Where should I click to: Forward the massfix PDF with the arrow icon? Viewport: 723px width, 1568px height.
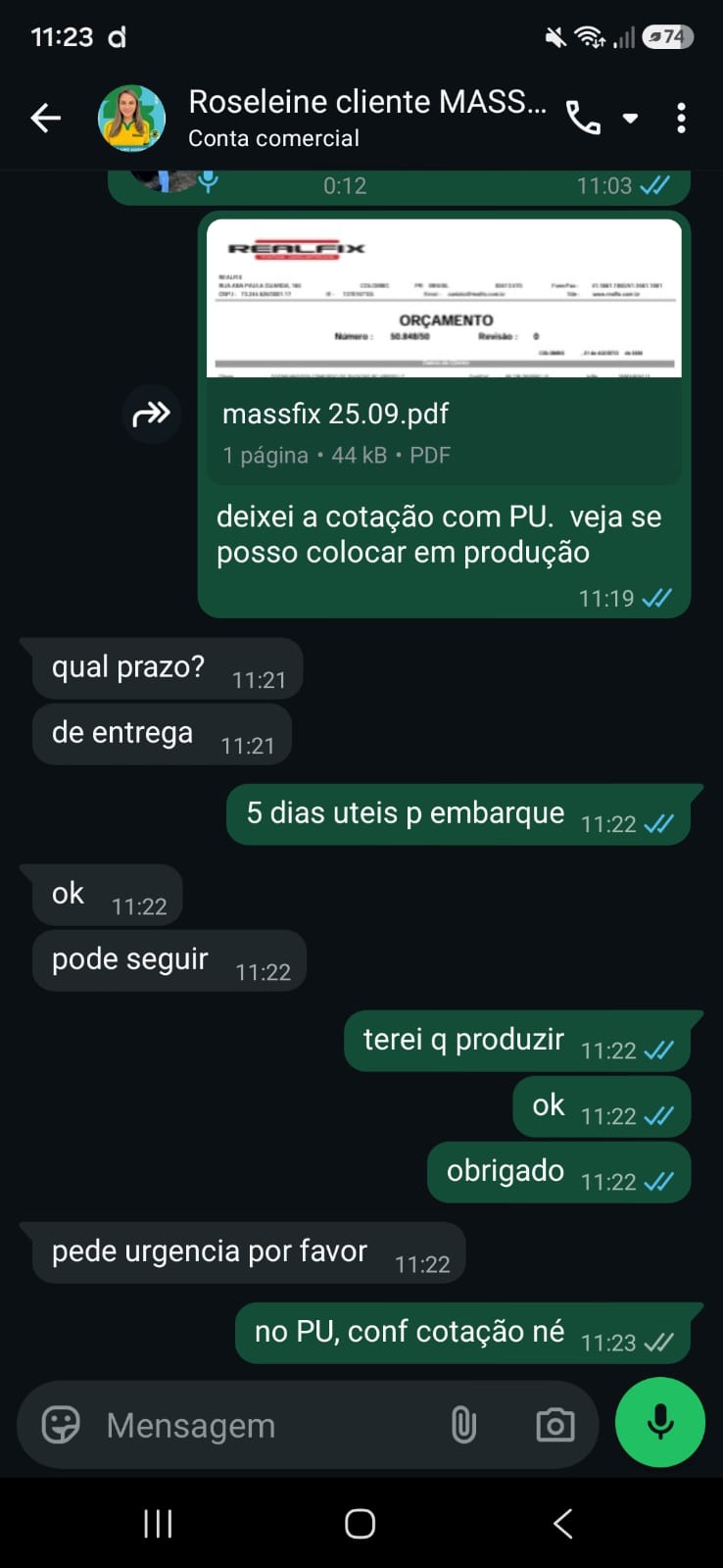coord(151,414)
